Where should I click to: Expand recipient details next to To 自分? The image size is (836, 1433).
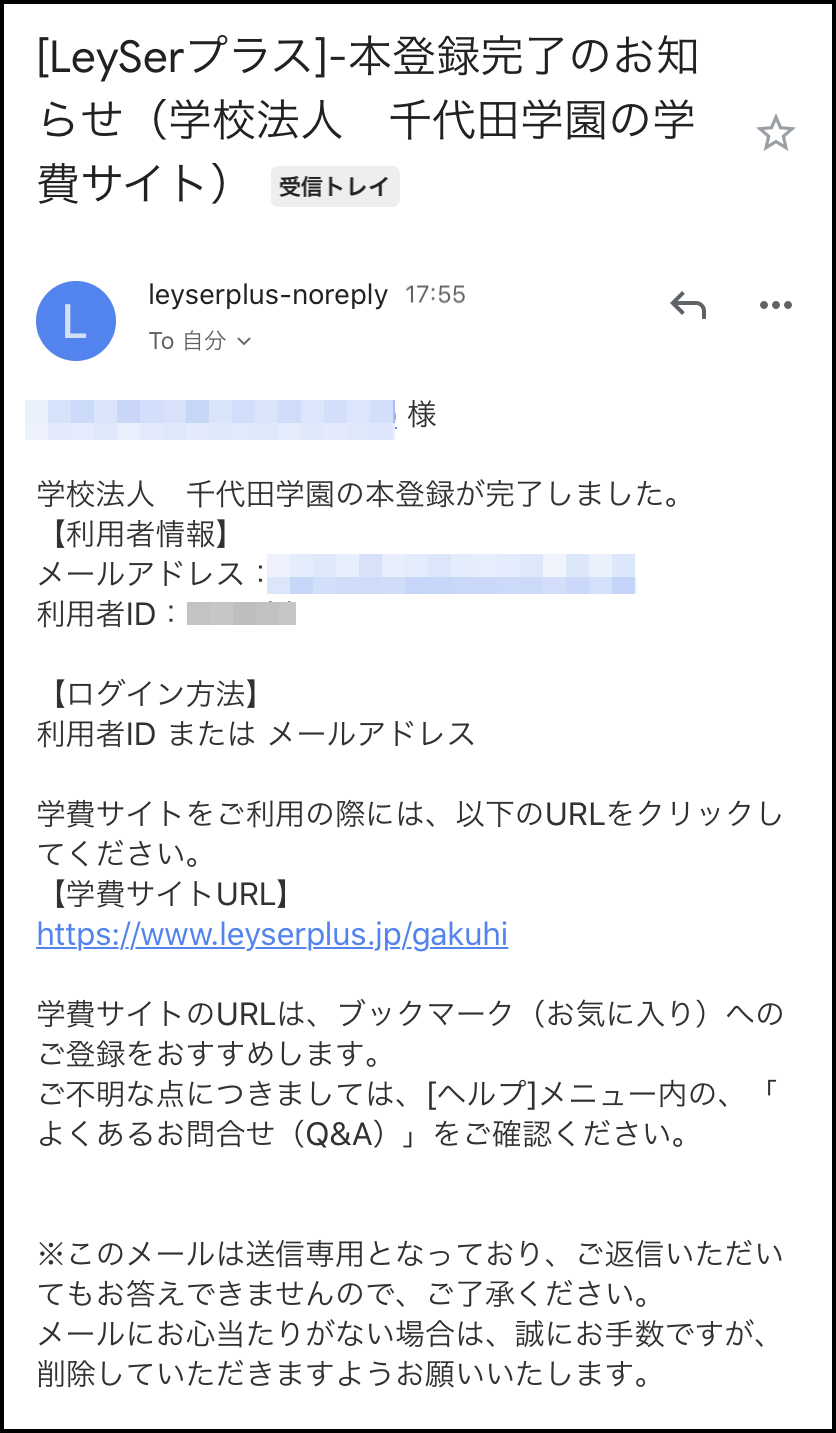[243, 342]
